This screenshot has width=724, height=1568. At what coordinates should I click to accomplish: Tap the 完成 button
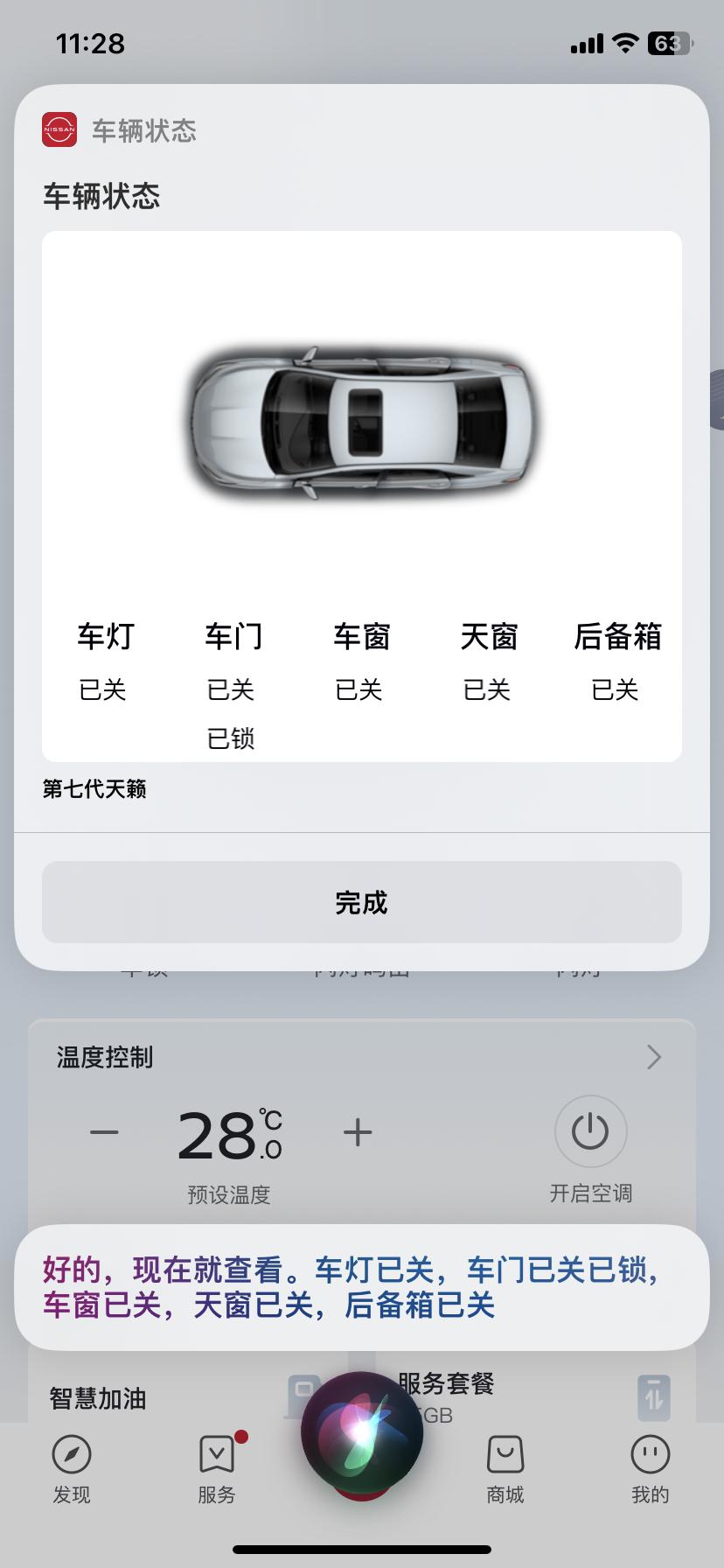(361, 902)
